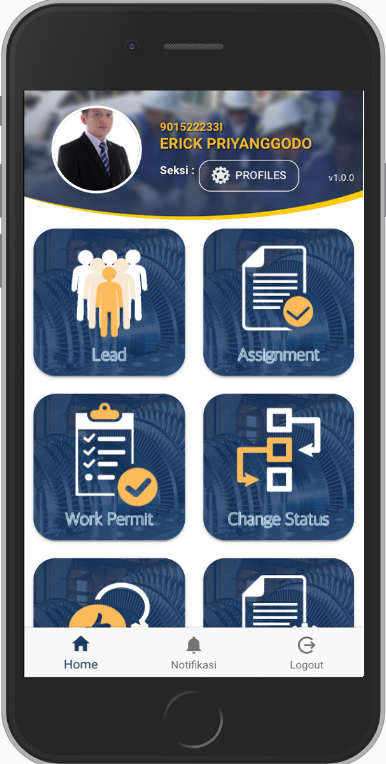Open the Work Permit tile

tap(109, 467)
